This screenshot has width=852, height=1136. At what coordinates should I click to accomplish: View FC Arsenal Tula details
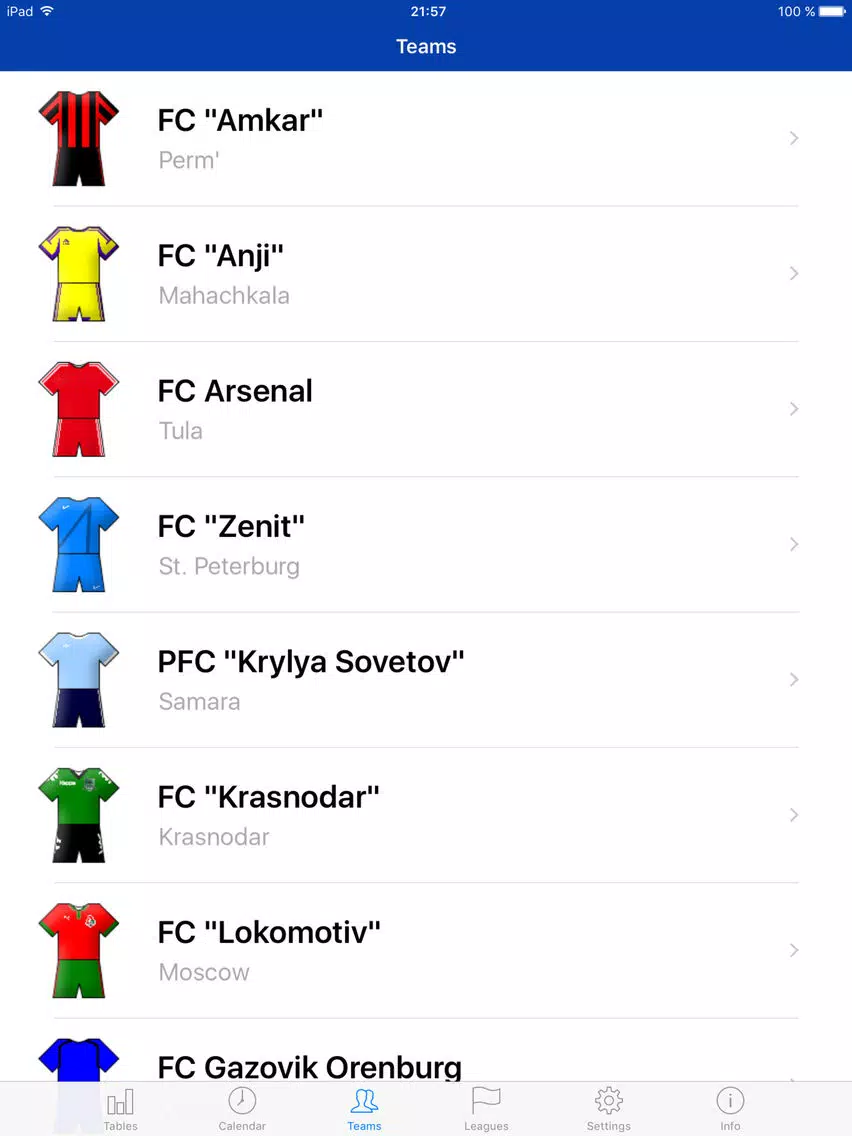425,409
